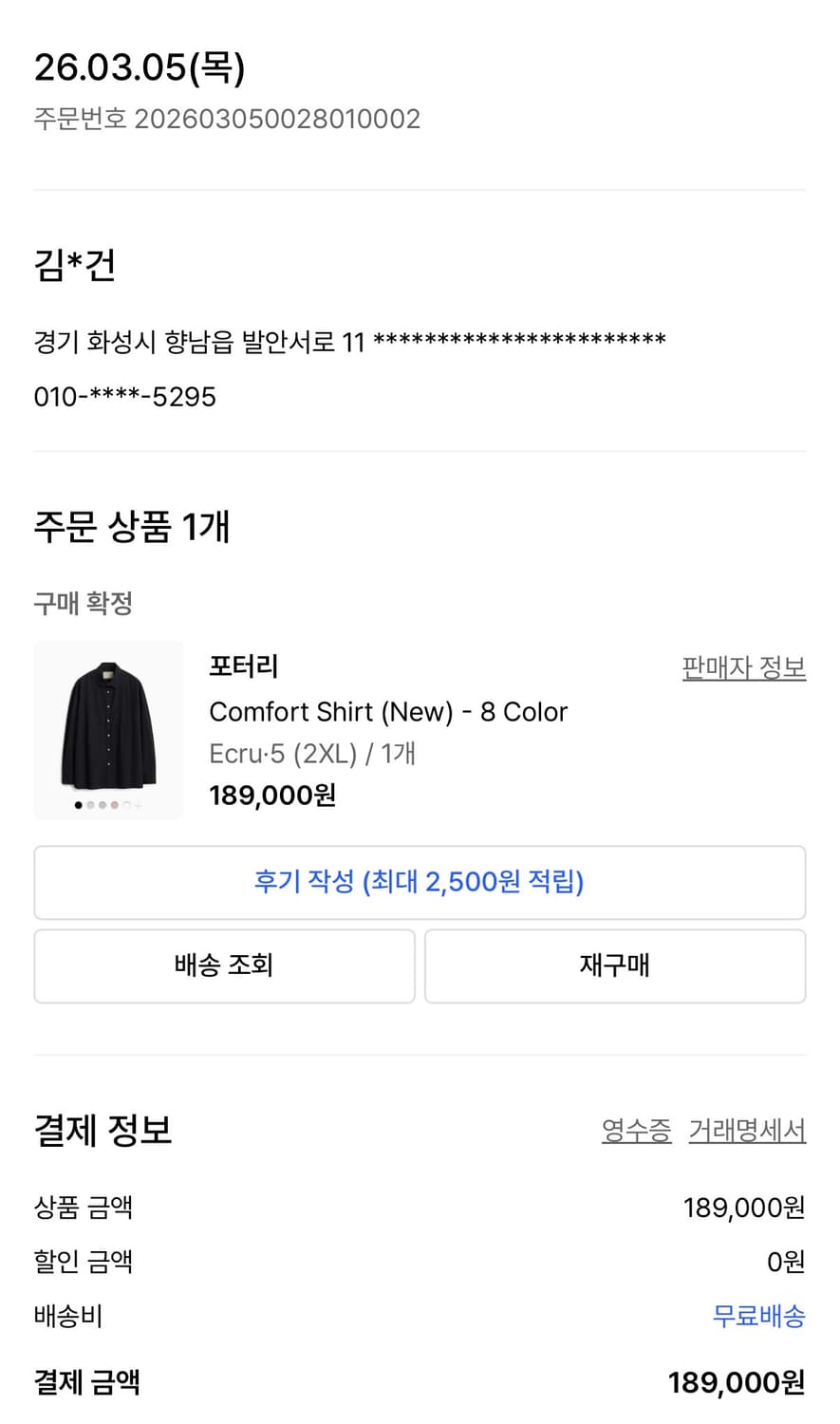This screenshot has width=840, height=1424.
Task: Open the Comfort Shirt product thumbnail
Action: [x=108, y=729]
